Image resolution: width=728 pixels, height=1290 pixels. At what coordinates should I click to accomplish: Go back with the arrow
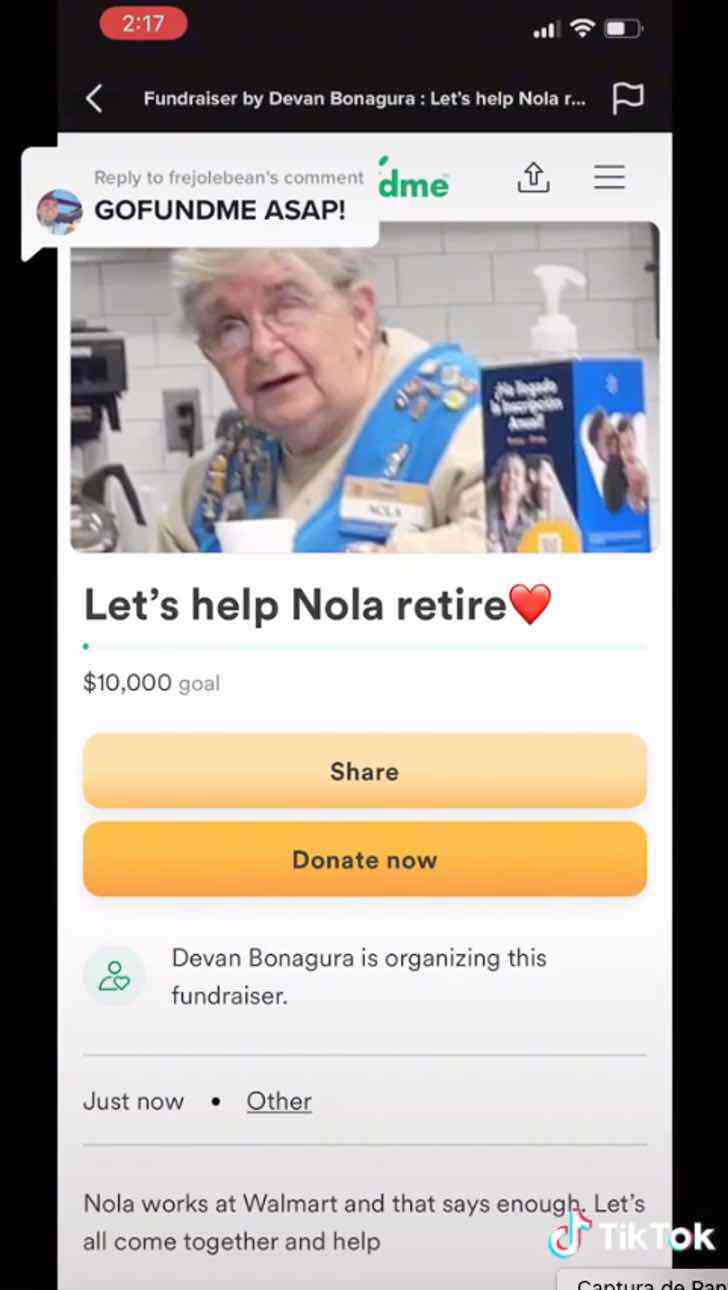[x=94, y=98]
